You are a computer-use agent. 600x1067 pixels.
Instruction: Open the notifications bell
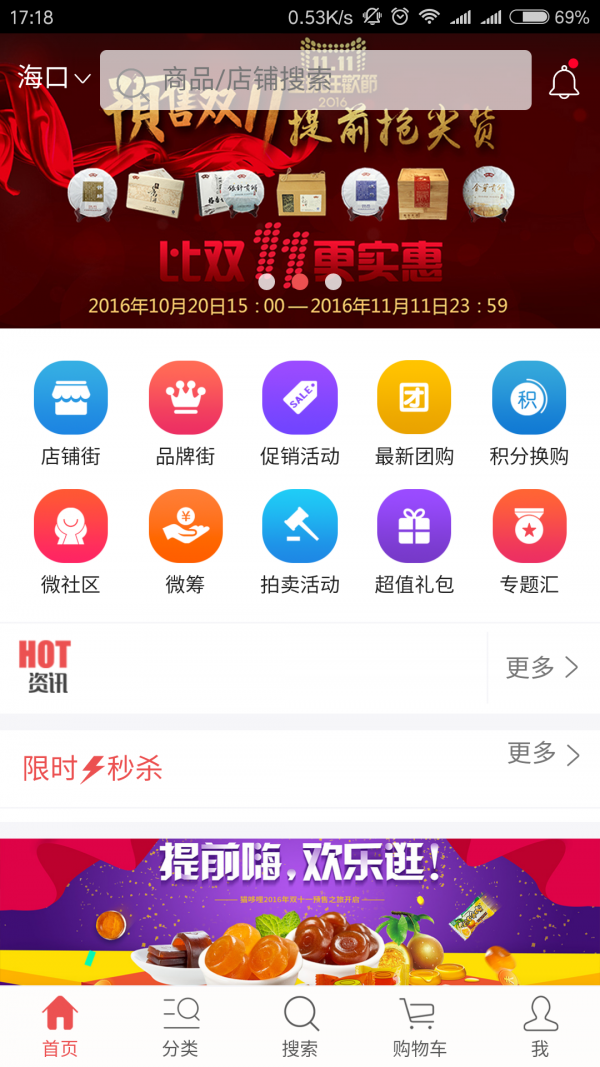tap(564, 82)
